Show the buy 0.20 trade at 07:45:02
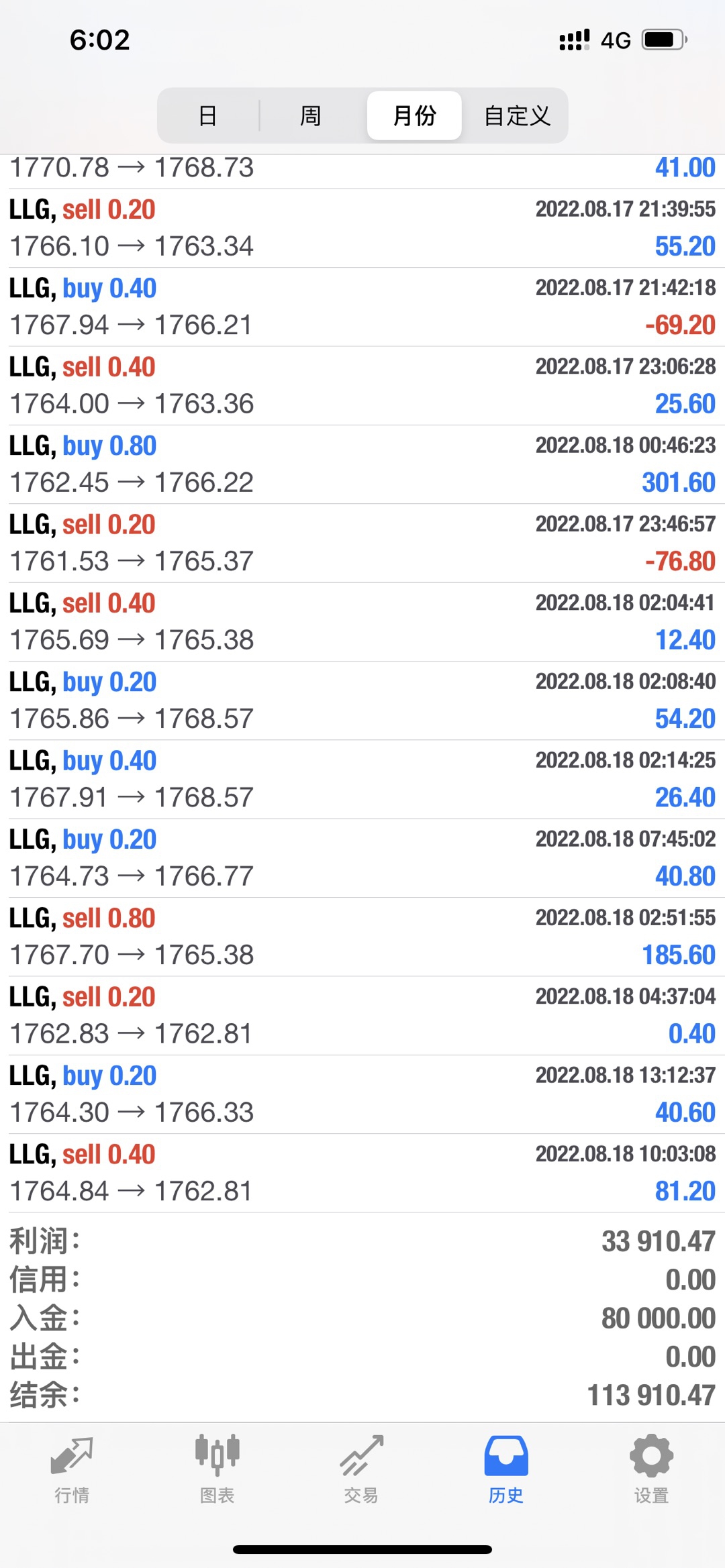The height and width of the screenshot is (1568, 725). click(x=362, y=858)
